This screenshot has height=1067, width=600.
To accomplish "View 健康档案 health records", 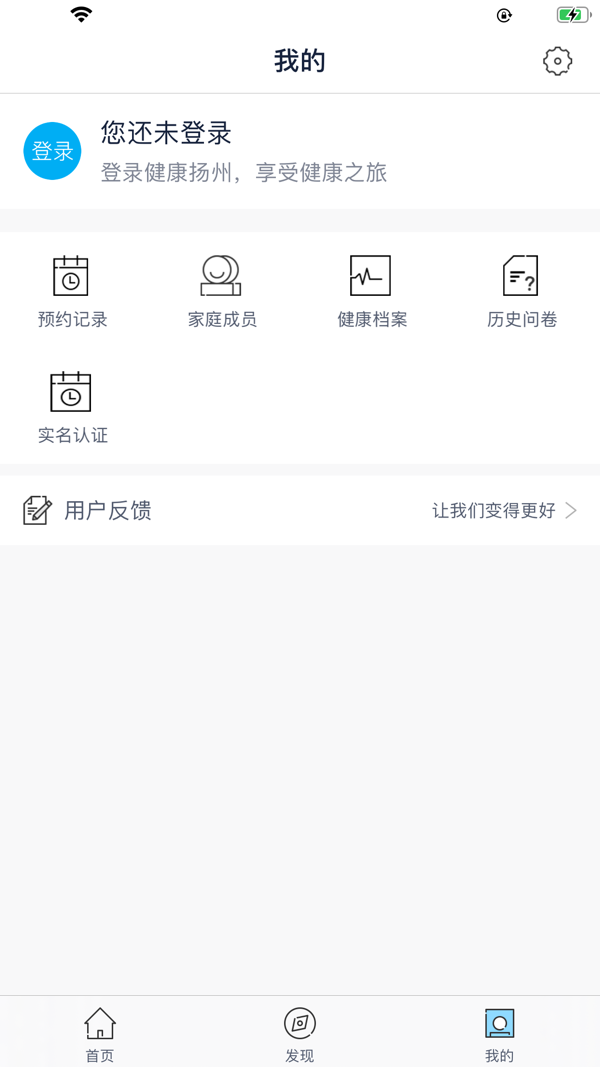I will coord(371,290).
